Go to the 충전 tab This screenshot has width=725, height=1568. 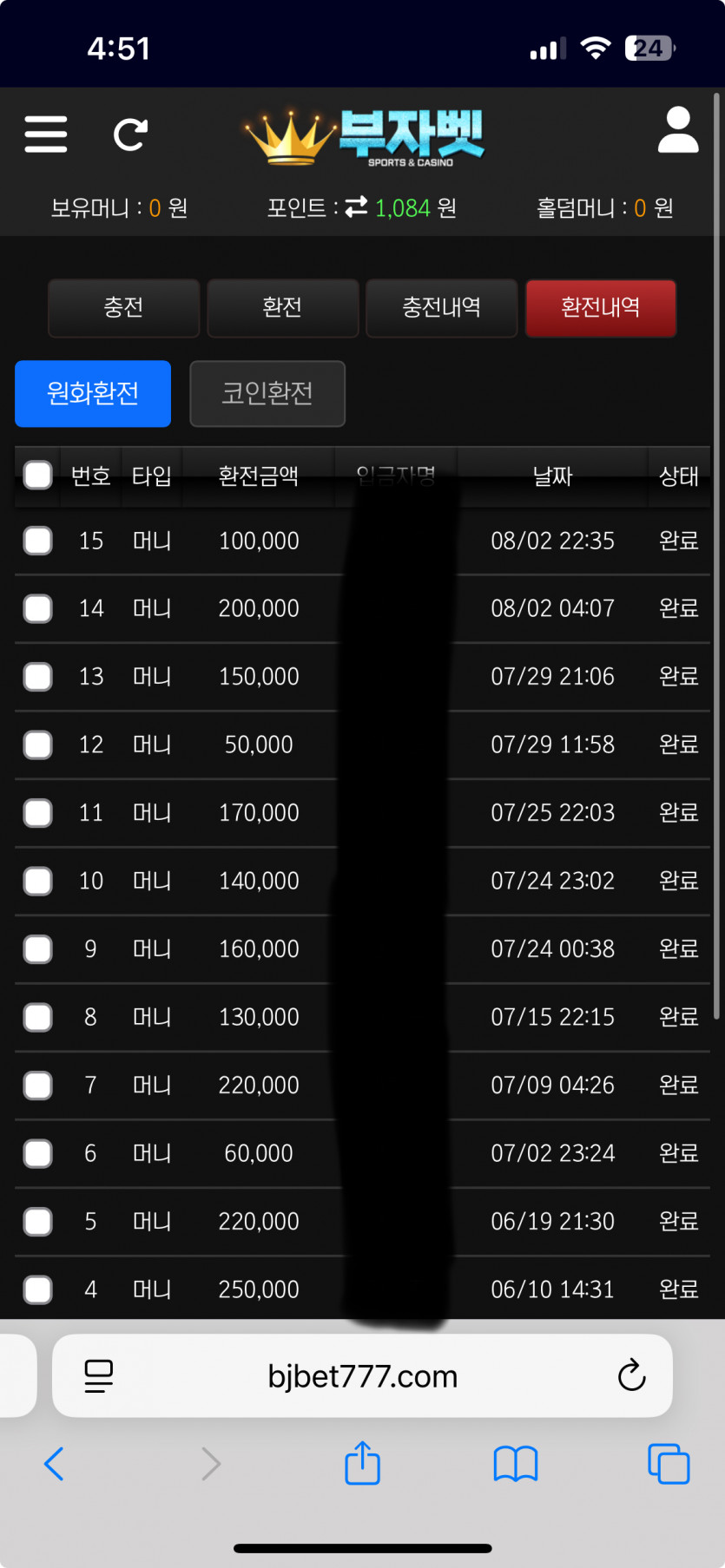coord(123,307)
